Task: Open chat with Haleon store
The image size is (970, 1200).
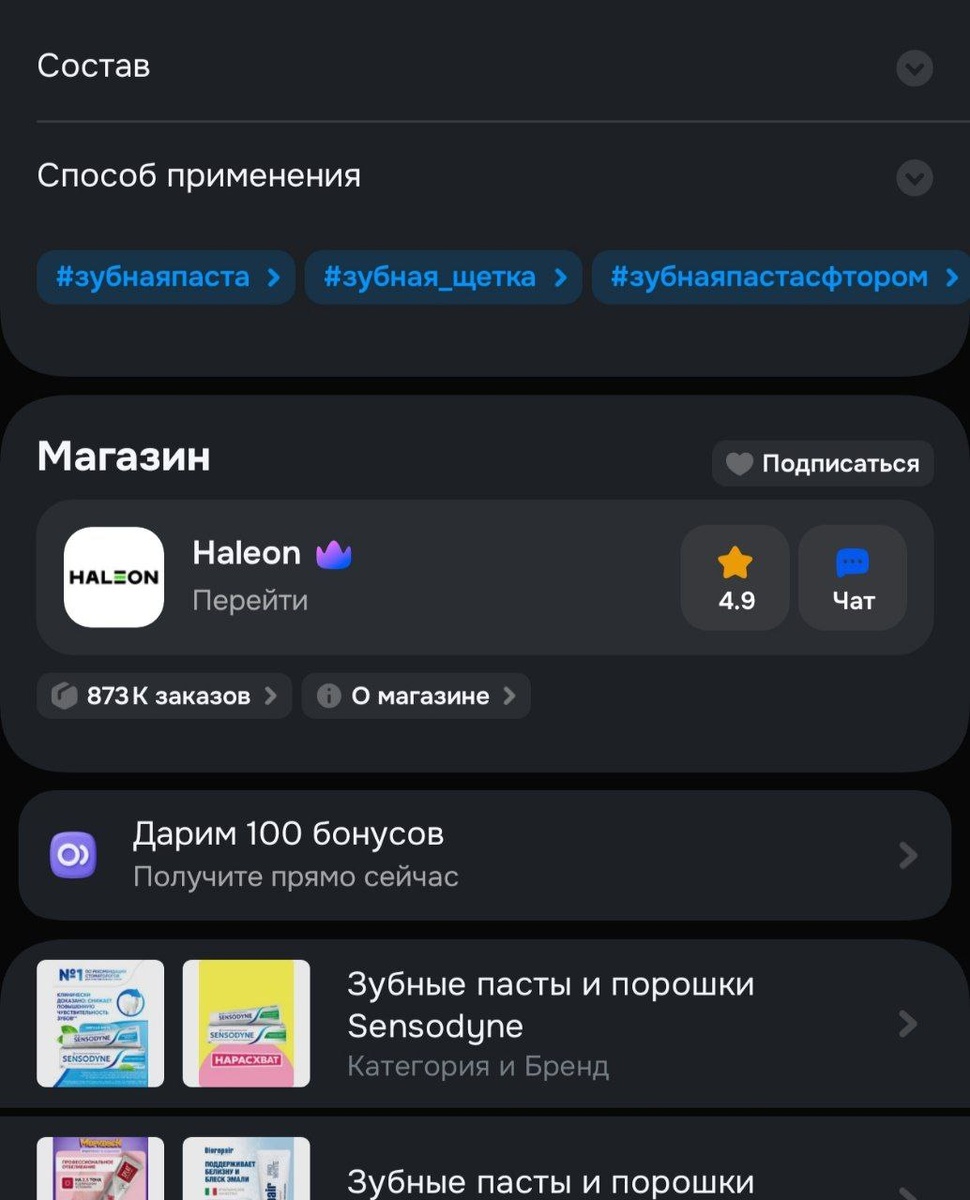Action: click(852, 577)
